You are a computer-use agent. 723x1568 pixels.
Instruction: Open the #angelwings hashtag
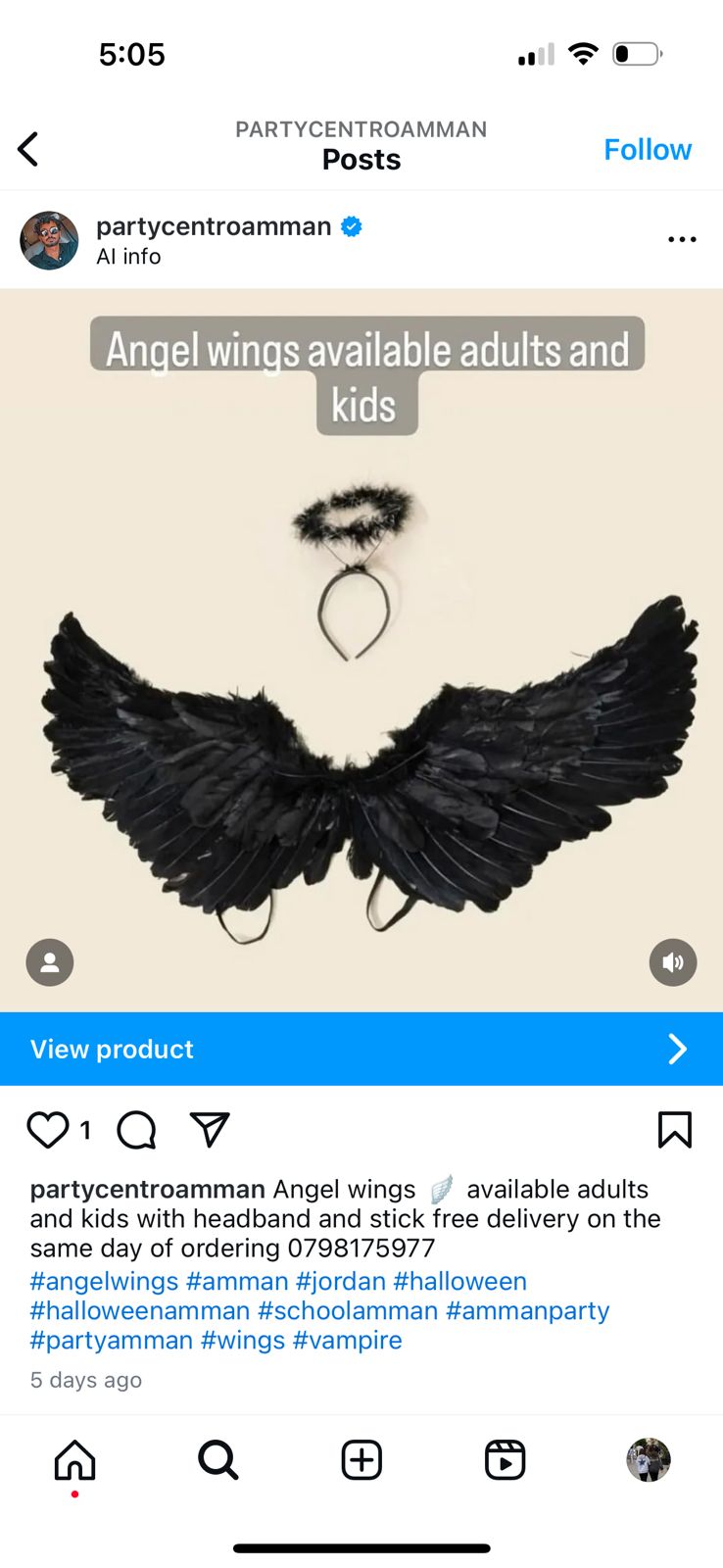[x=104, y=1282]
